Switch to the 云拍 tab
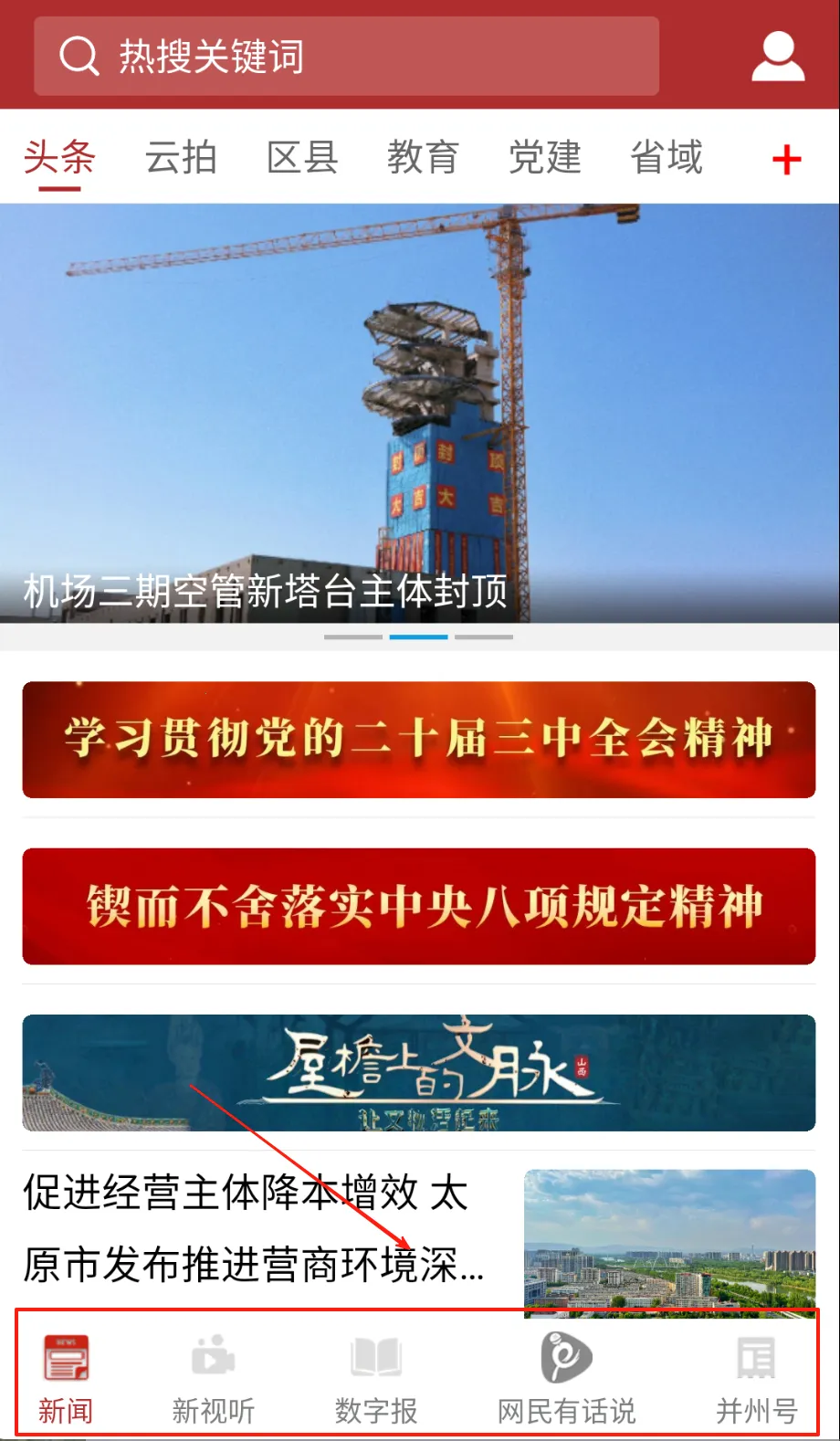This screenshot has height=1441, width=840. pyautogui.click(x=181, y=158)
